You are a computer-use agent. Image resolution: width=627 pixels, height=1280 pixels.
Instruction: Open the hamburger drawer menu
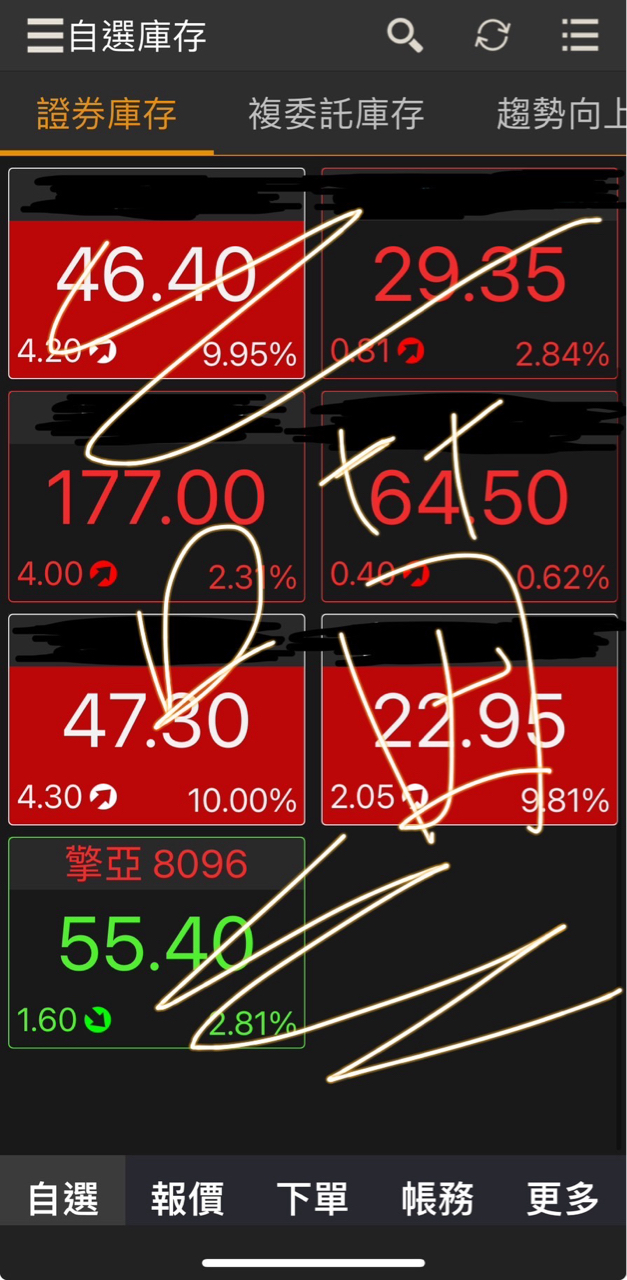(45, 36)
